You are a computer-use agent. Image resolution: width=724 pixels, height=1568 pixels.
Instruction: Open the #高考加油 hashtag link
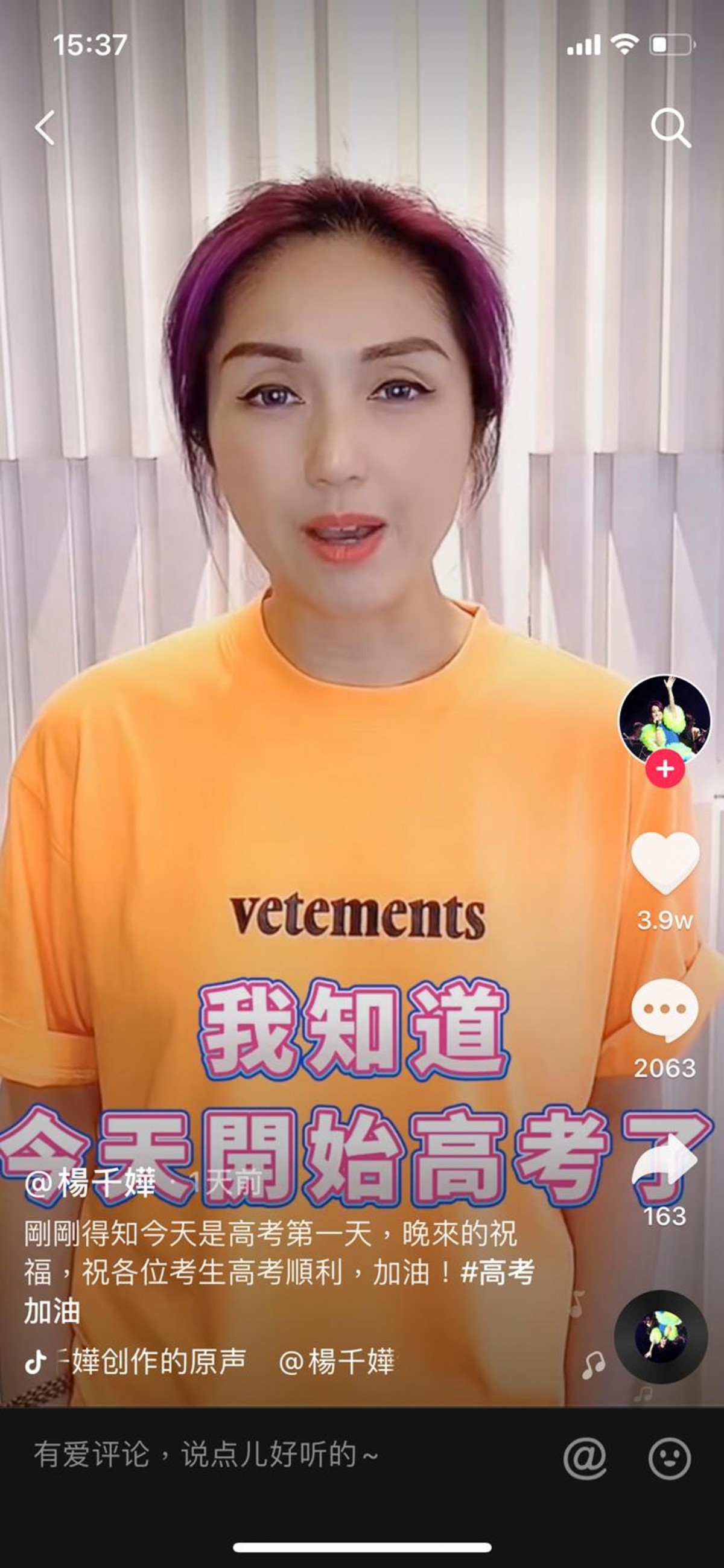497,1273
